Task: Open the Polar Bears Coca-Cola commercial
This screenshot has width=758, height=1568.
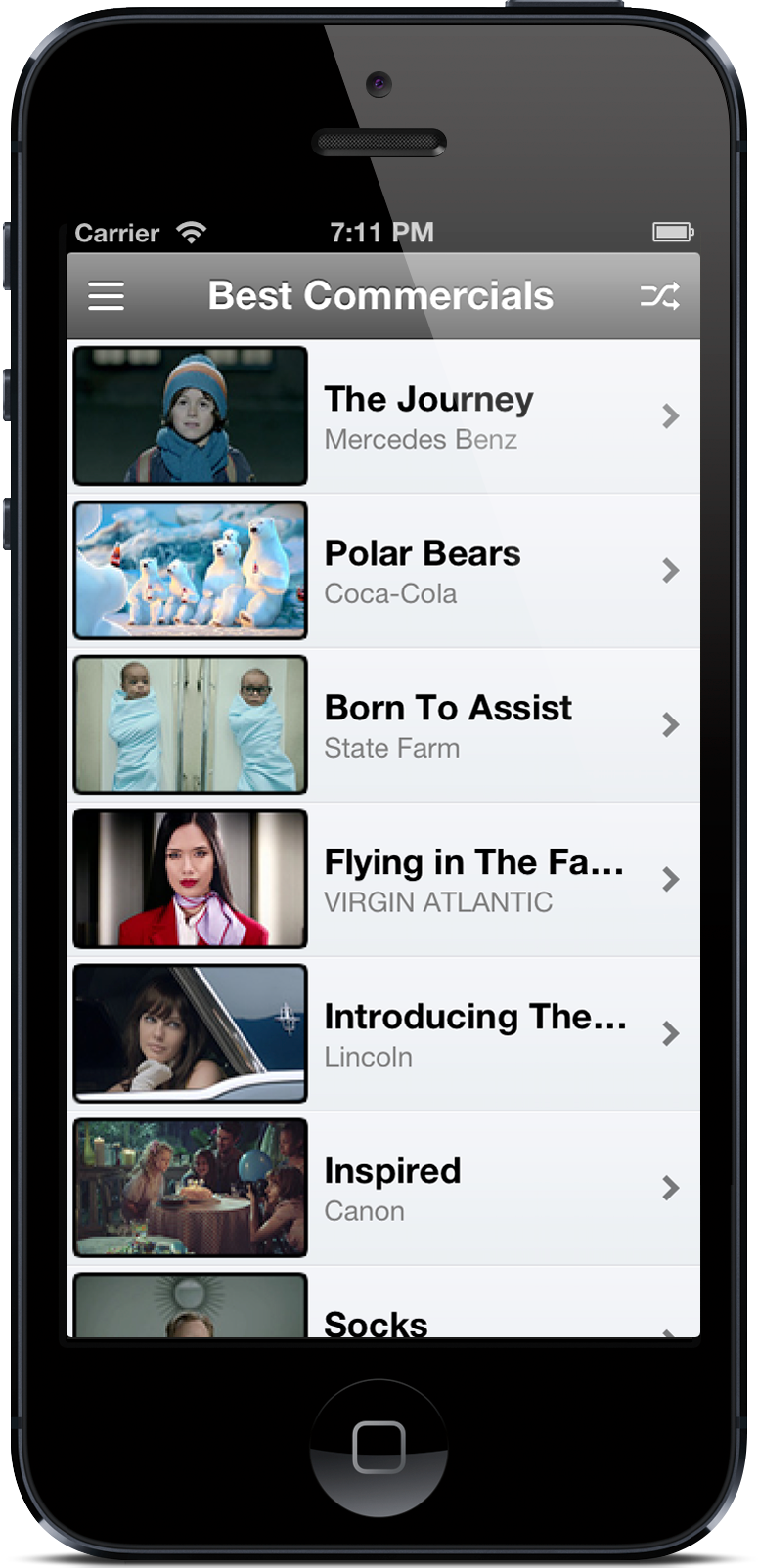Action: (383, 571)
